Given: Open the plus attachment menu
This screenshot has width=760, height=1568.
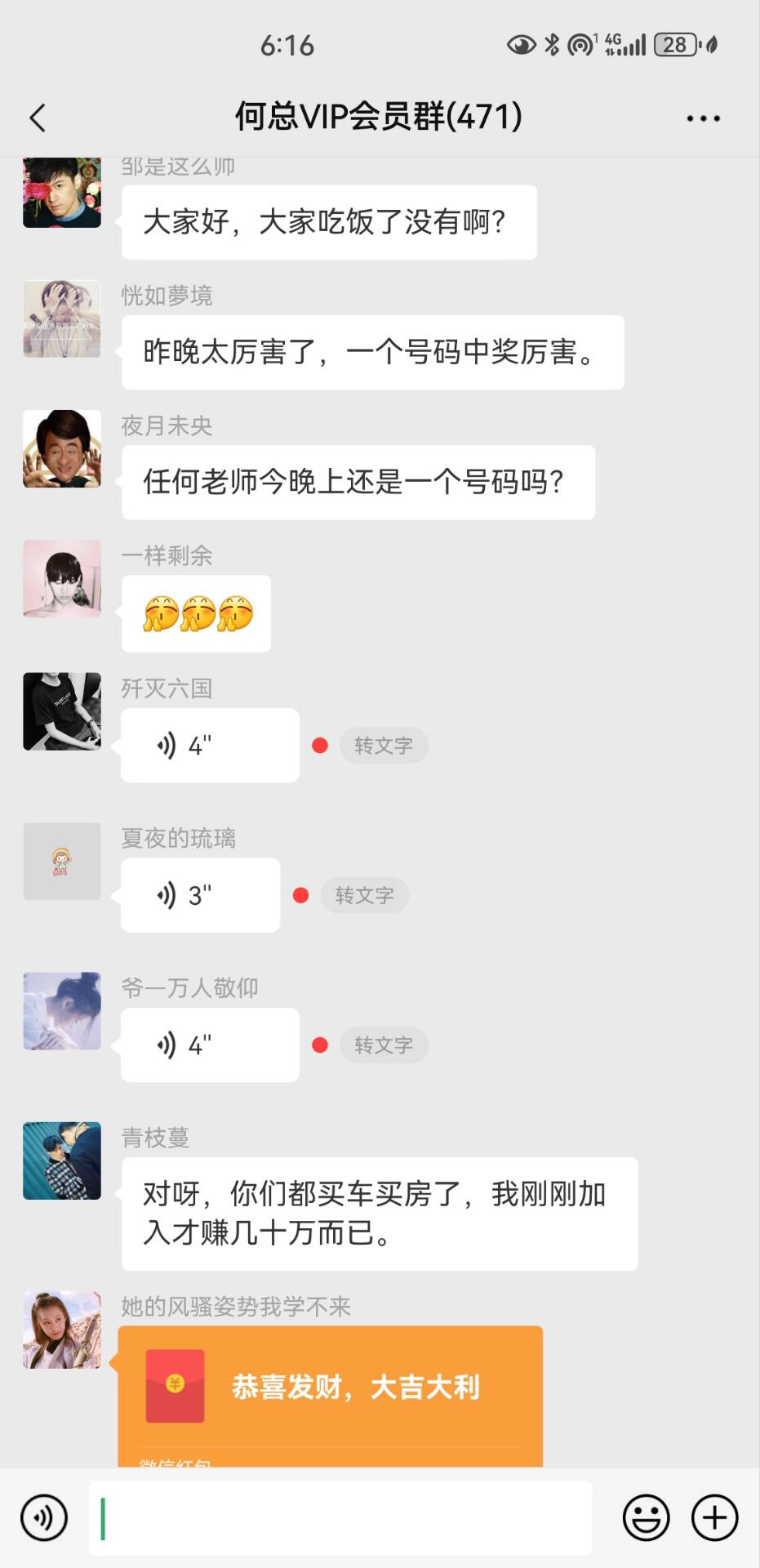Looking at the screenshot, I should (714, 1517).
